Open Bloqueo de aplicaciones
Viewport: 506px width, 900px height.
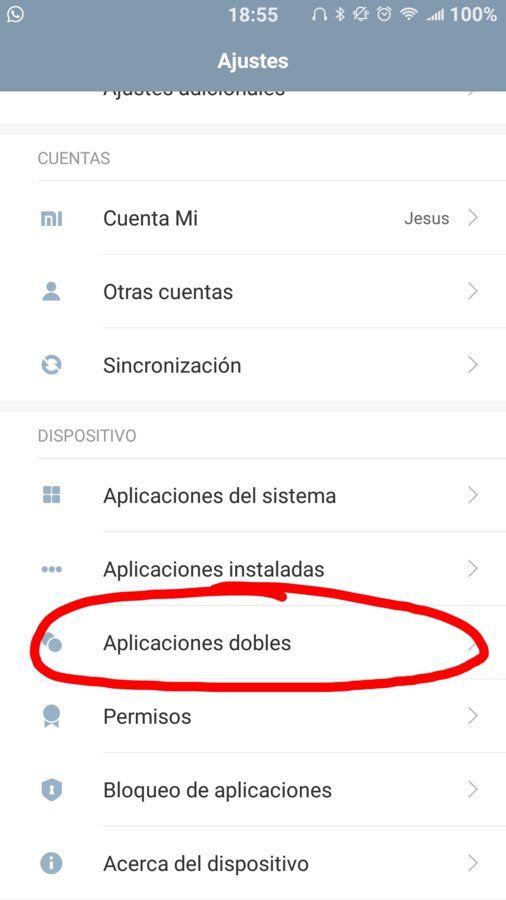coord(253,790)
